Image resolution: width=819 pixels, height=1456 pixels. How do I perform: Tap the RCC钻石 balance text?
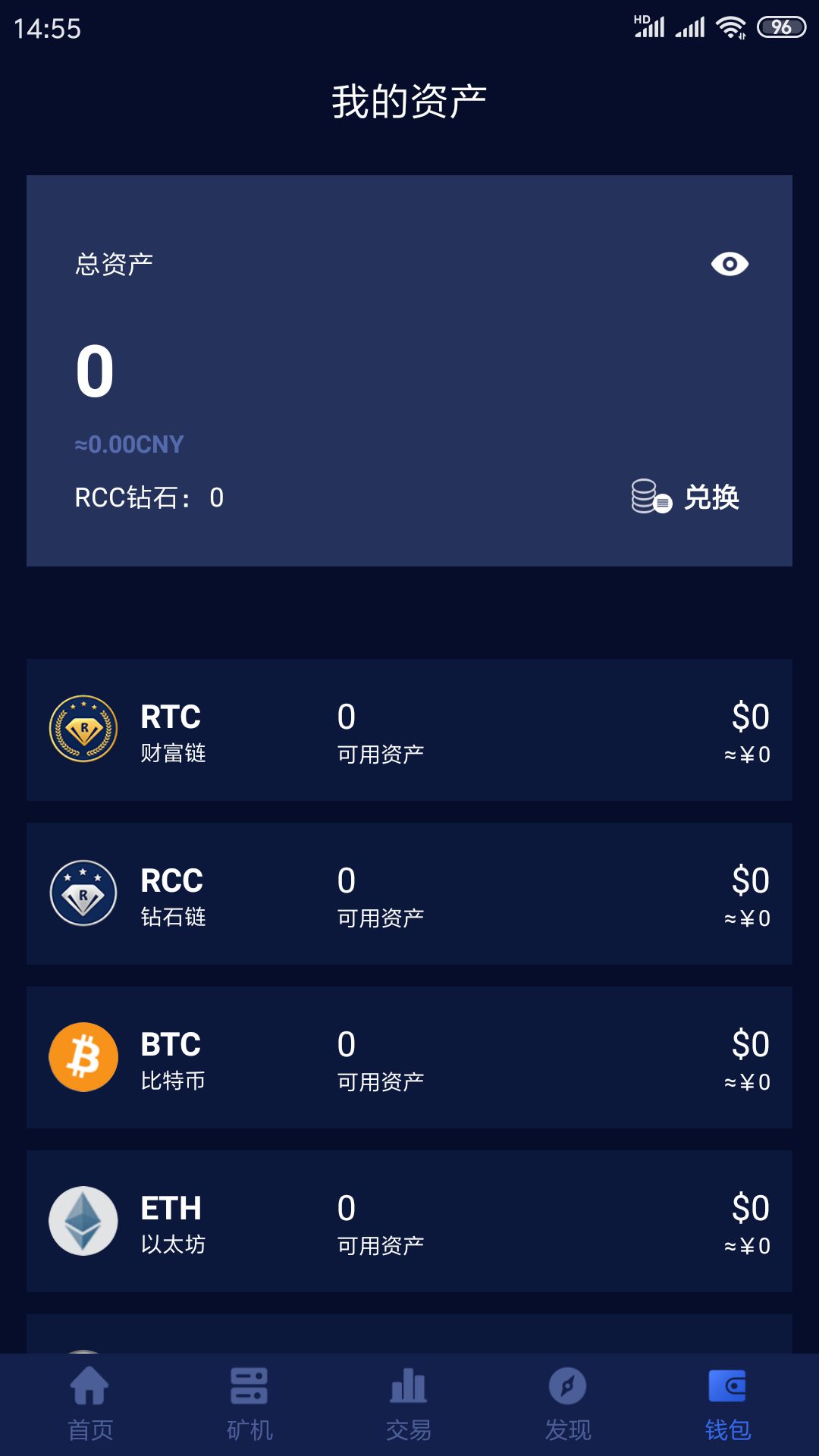(x=148, y=499)
